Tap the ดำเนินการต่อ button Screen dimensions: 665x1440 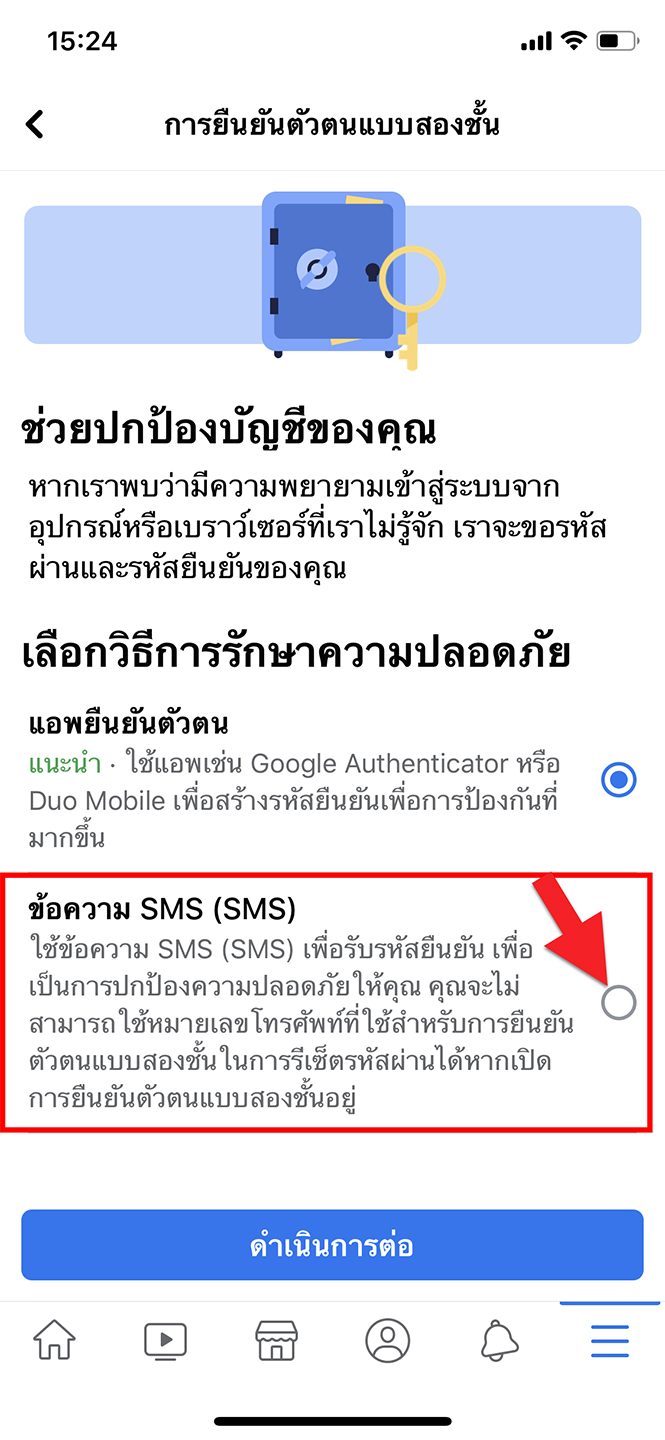(332, 1245)
